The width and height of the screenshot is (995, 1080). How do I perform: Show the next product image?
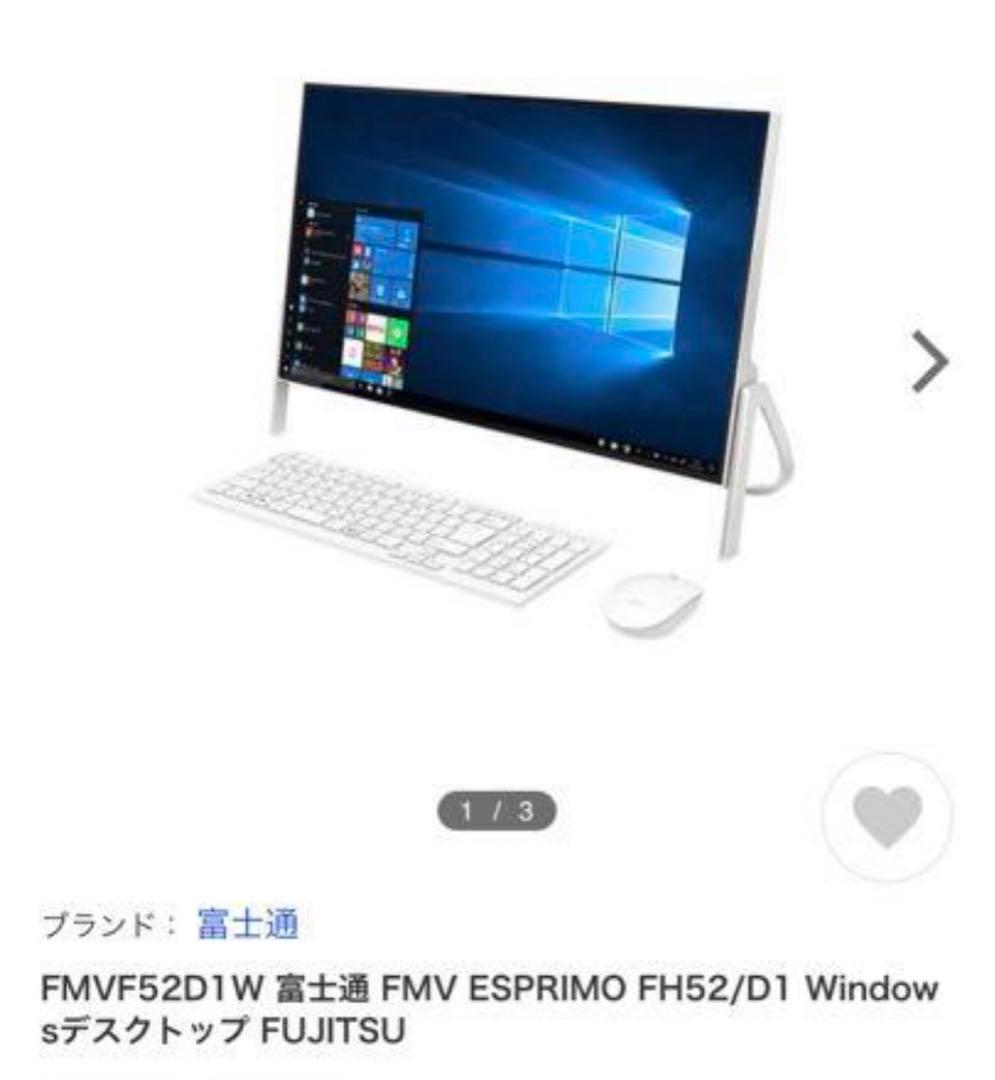[x=930, y=363]
